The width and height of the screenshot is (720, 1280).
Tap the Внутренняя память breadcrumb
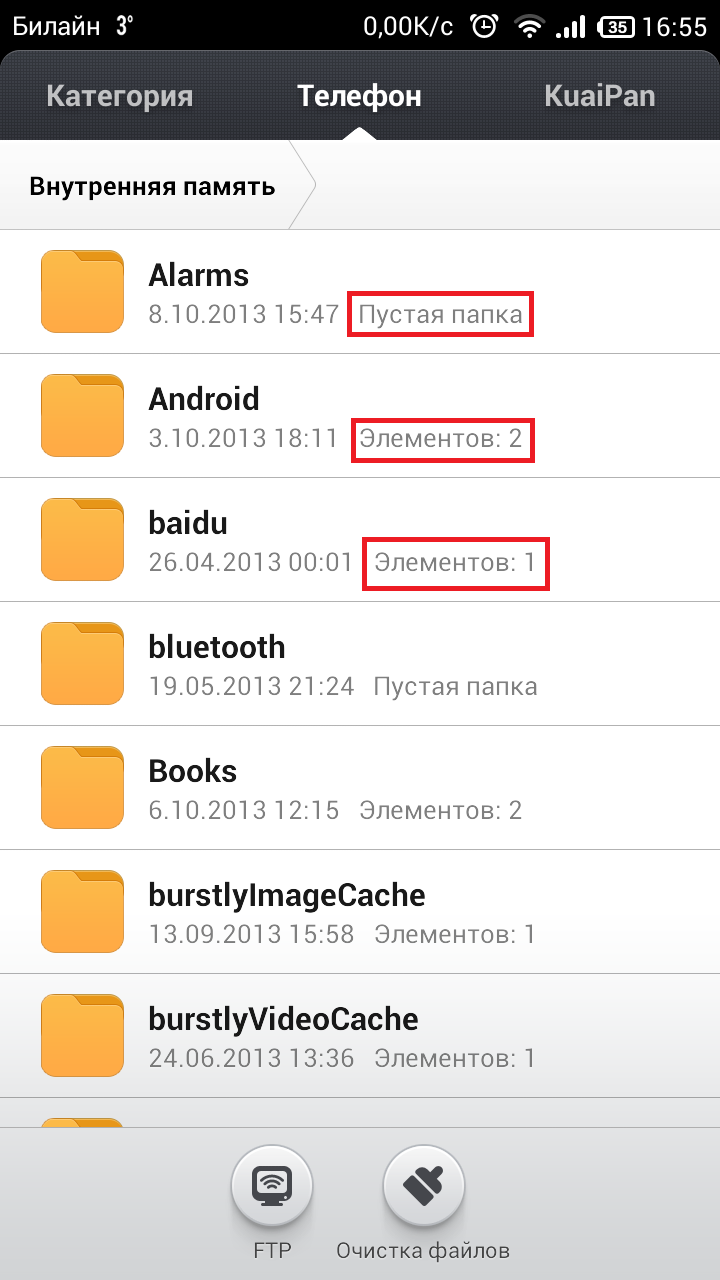tap(152, 186)
